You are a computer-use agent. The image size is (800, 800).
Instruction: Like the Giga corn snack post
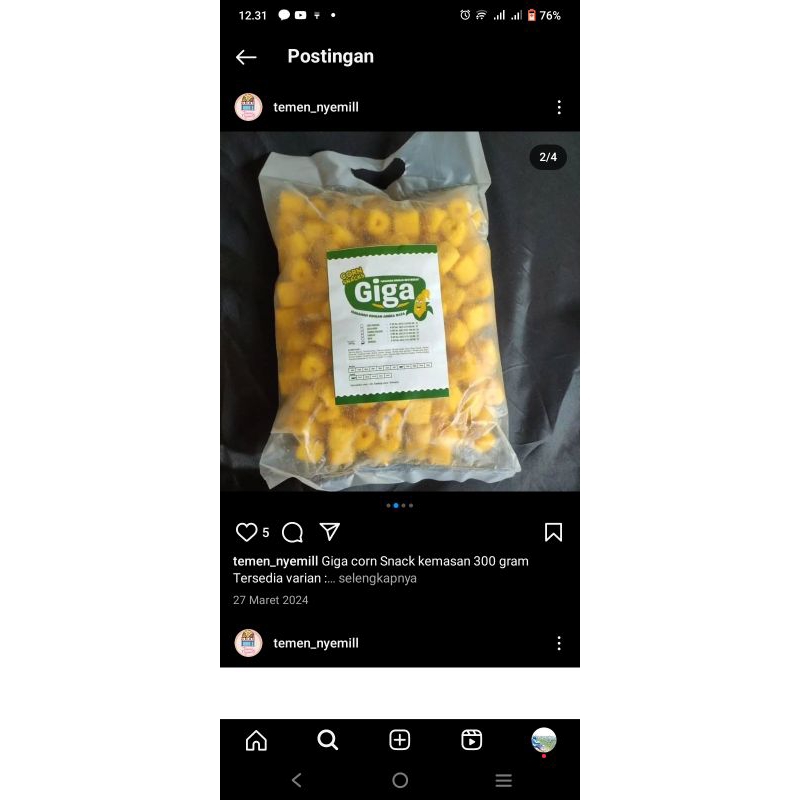pos(246,532)
